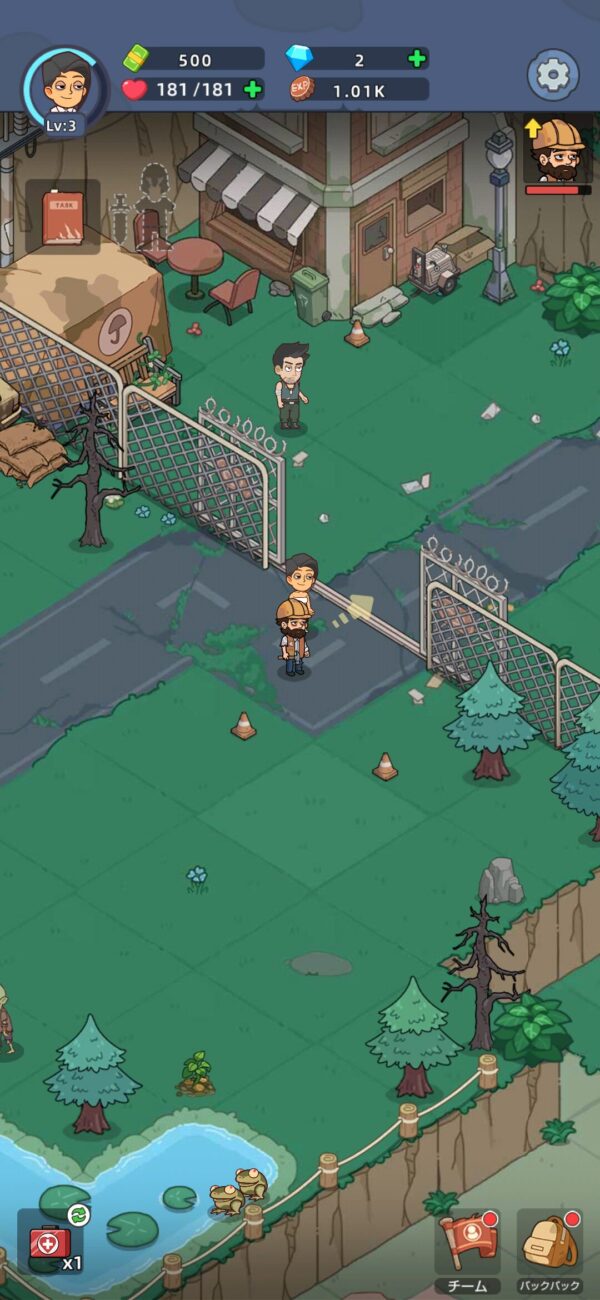Open the settings gear
600x1300 pixels.
coord(553,73)
